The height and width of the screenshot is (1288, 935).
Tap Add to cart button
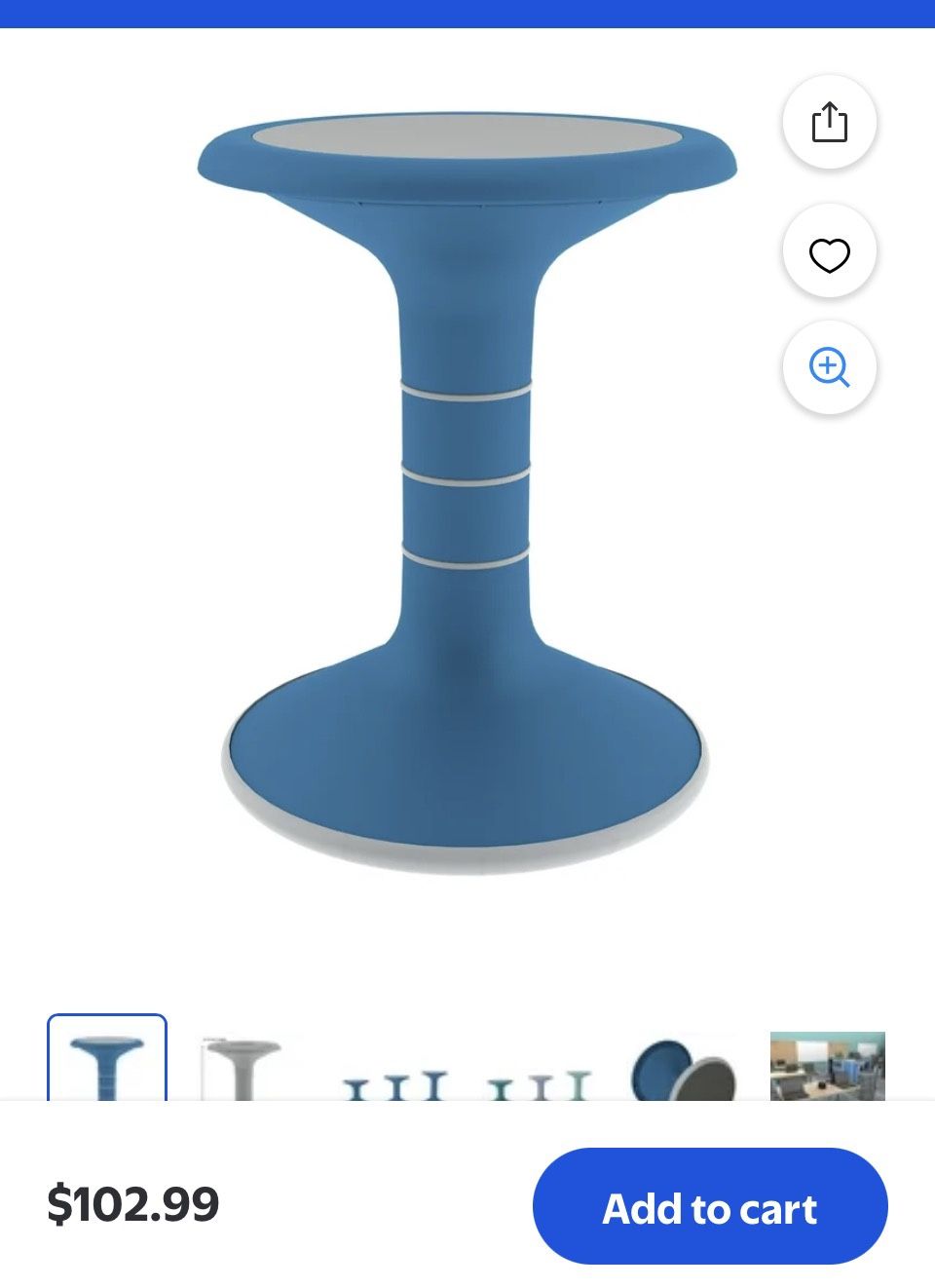click(710, 1207)
